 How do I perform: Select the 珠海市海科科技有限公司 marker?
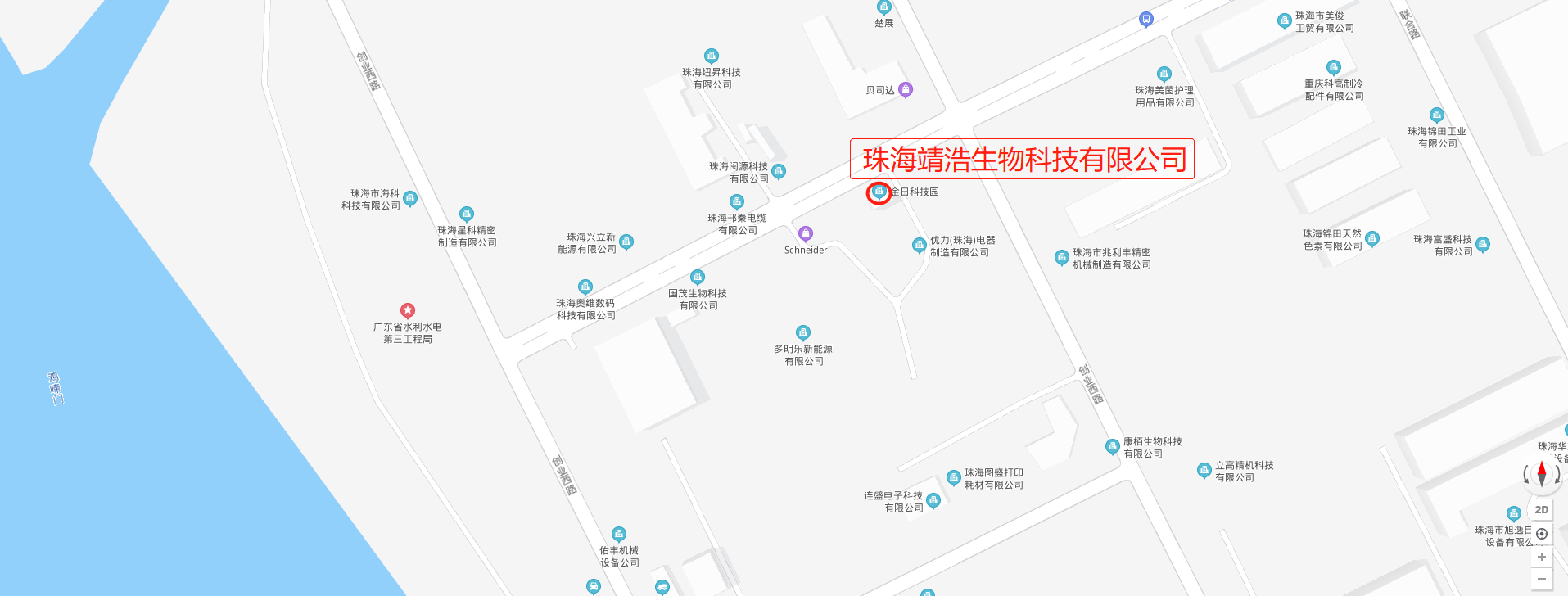[x=410, y=198]
